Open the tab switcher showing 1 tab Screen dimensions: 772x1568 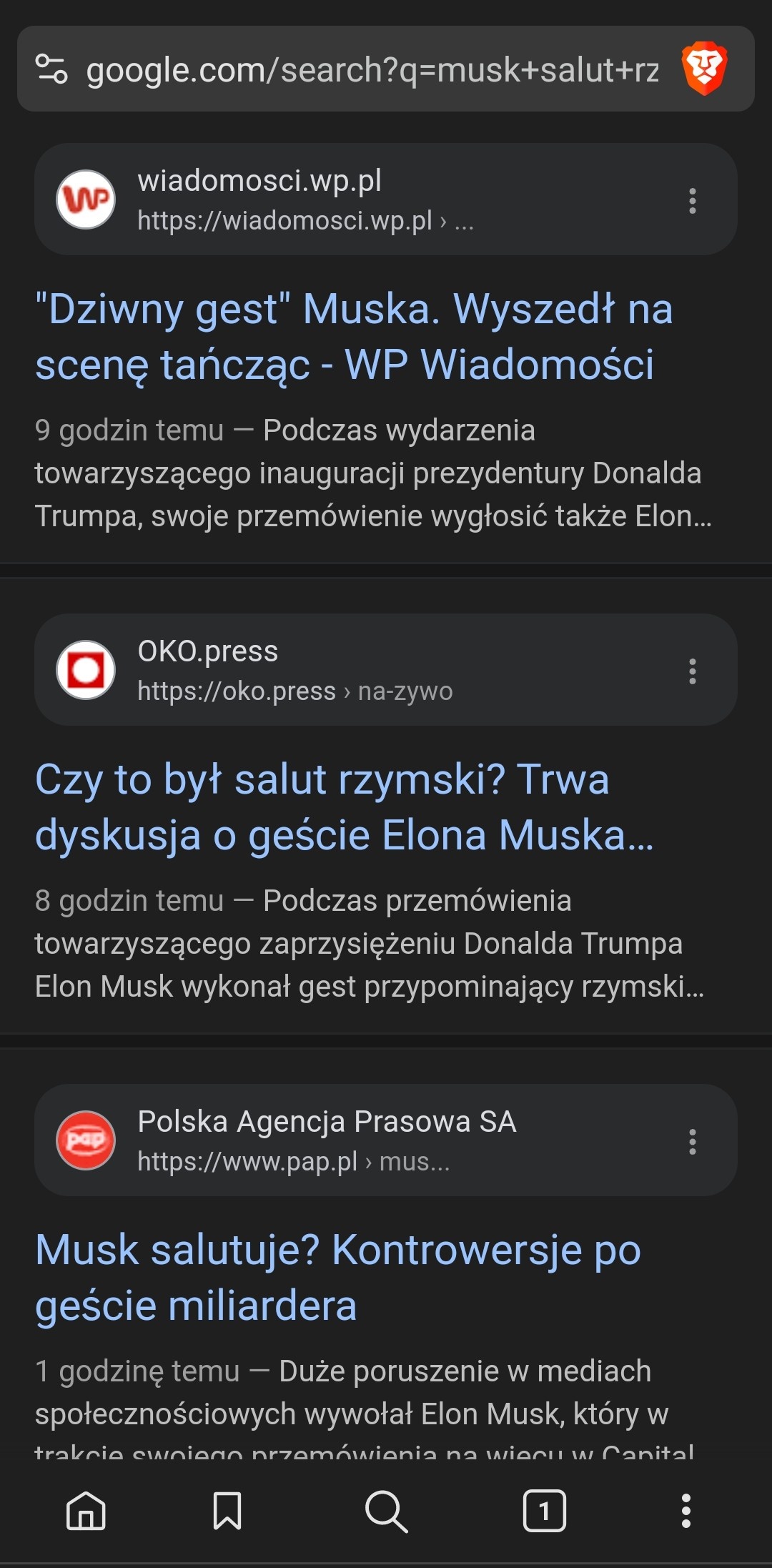(x=545, y=1511)
